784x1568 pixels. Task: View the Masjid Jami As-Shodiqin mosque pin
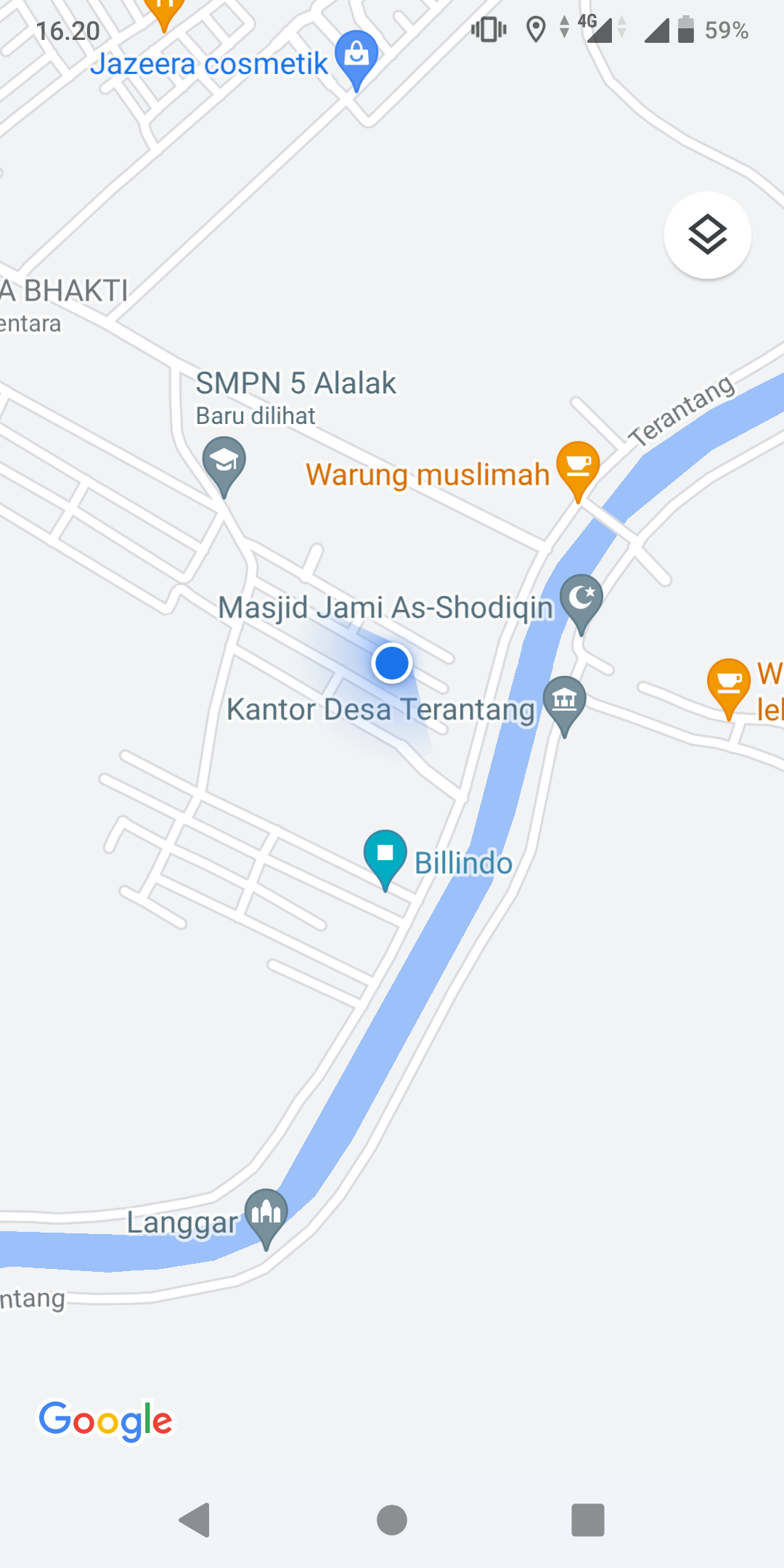(581, 600)
